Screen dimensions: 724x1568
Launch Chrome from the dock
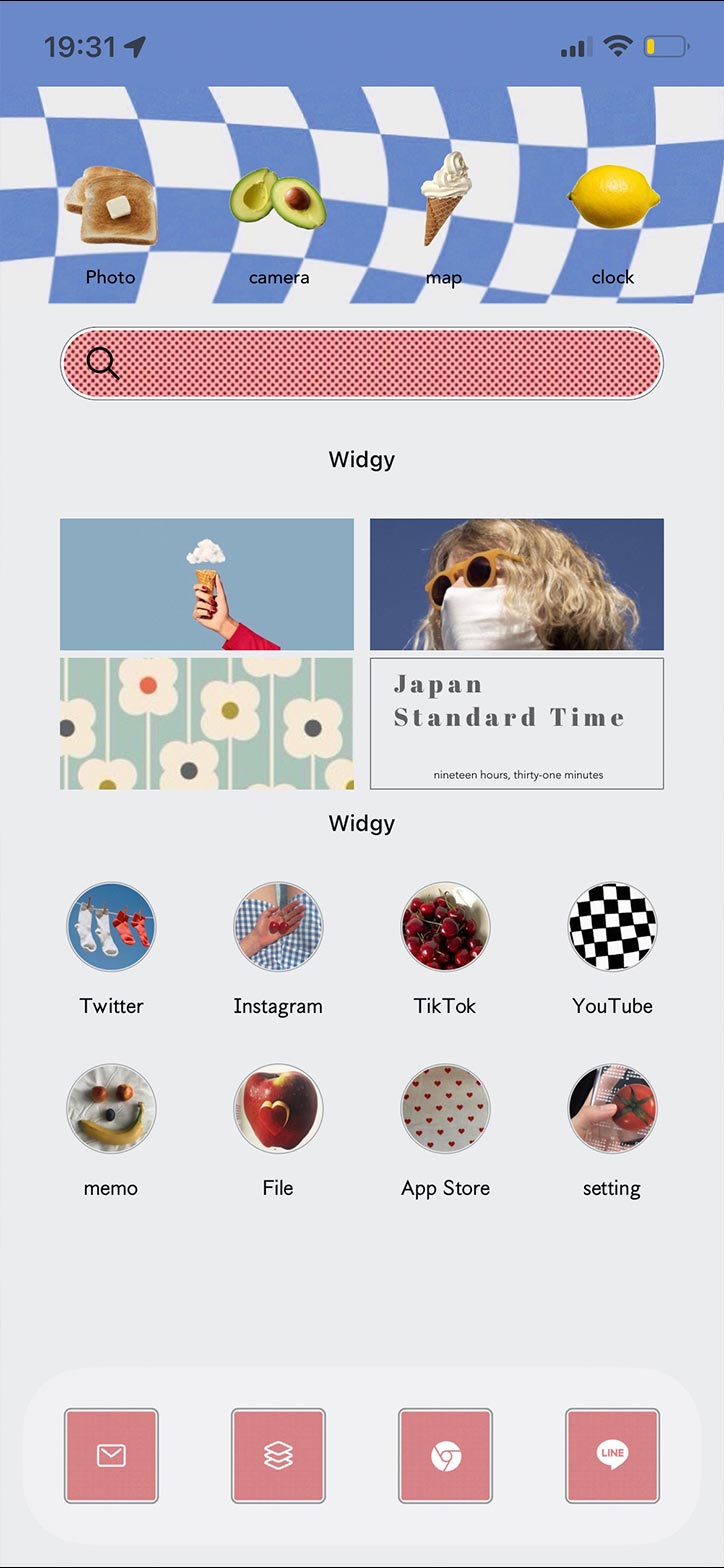click(445, 1455)
